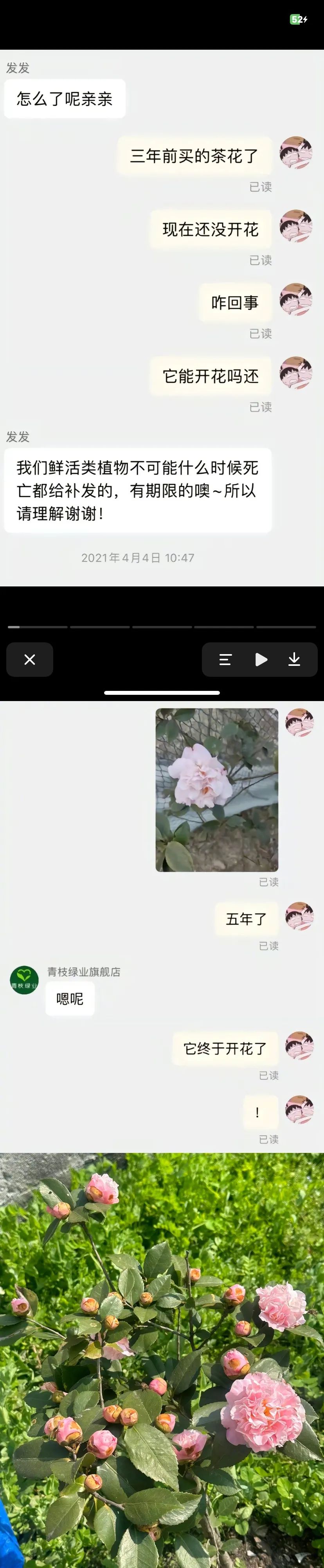Download the current image
Viewport: 324px width, 1568px height.
[x=294, y=660]
